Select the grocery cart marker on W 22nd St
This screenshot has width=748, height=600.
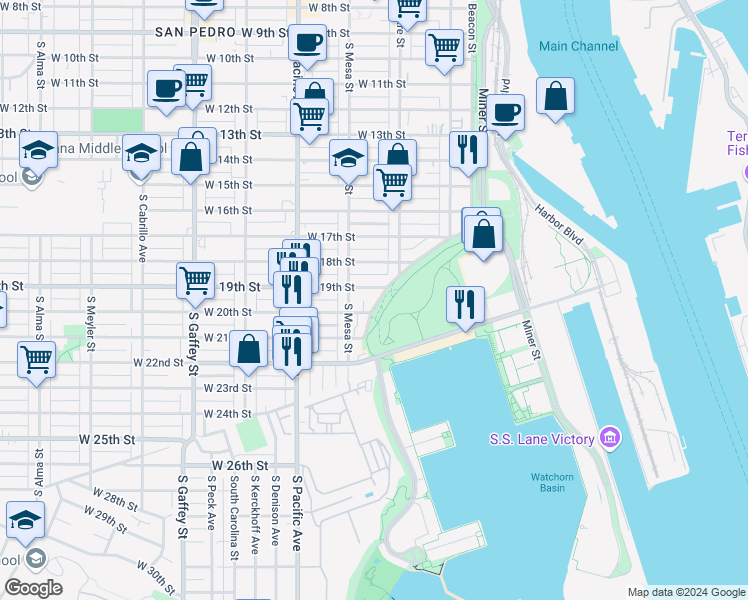pyautogui.click(x=37, y=357)
